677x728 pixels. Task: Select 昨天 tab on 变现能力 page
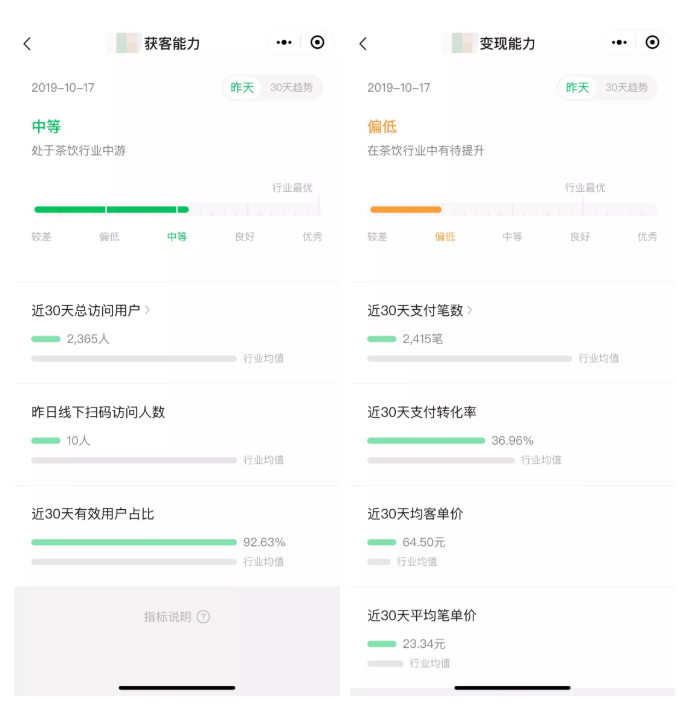point(578,88)
